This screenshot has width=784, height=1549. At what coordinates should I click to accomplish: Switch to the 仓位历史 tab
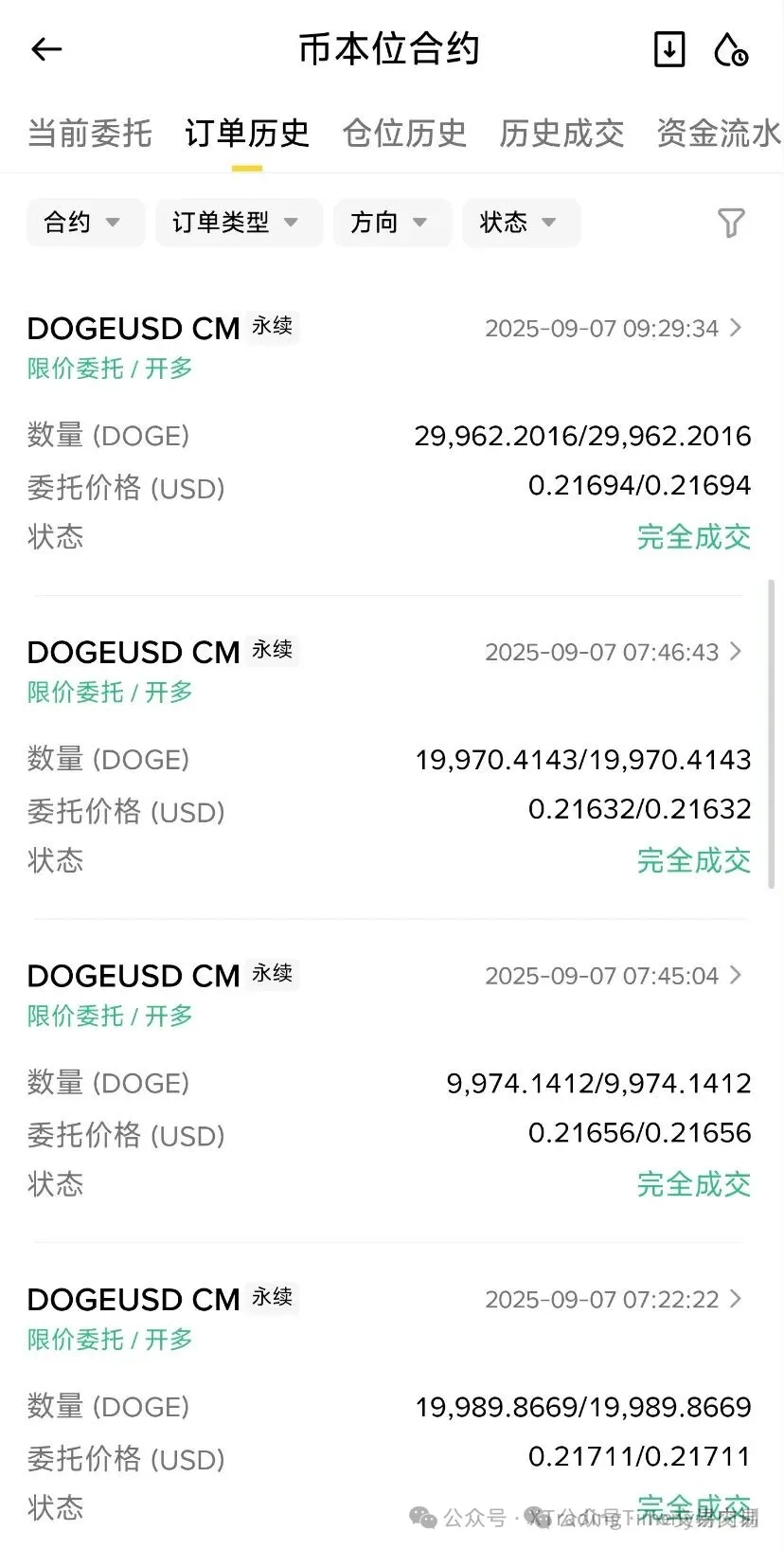[403, 135]
